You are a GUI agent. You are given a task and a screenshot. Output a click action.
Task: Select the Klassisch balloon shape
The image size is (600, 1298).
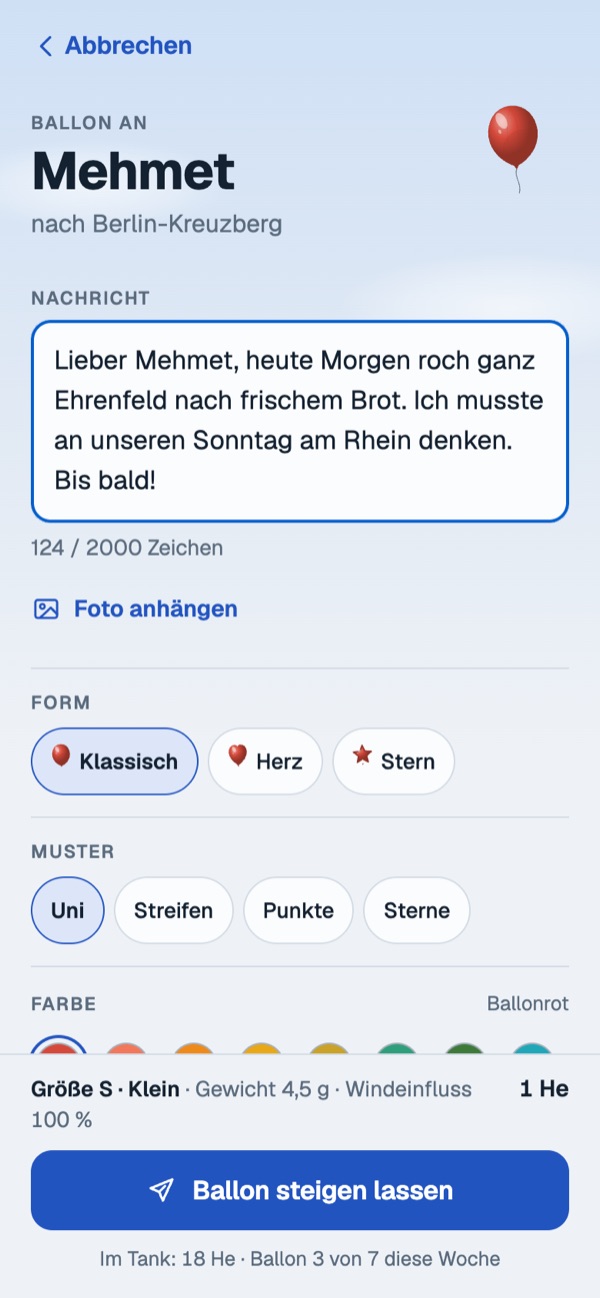coord(115,761)
